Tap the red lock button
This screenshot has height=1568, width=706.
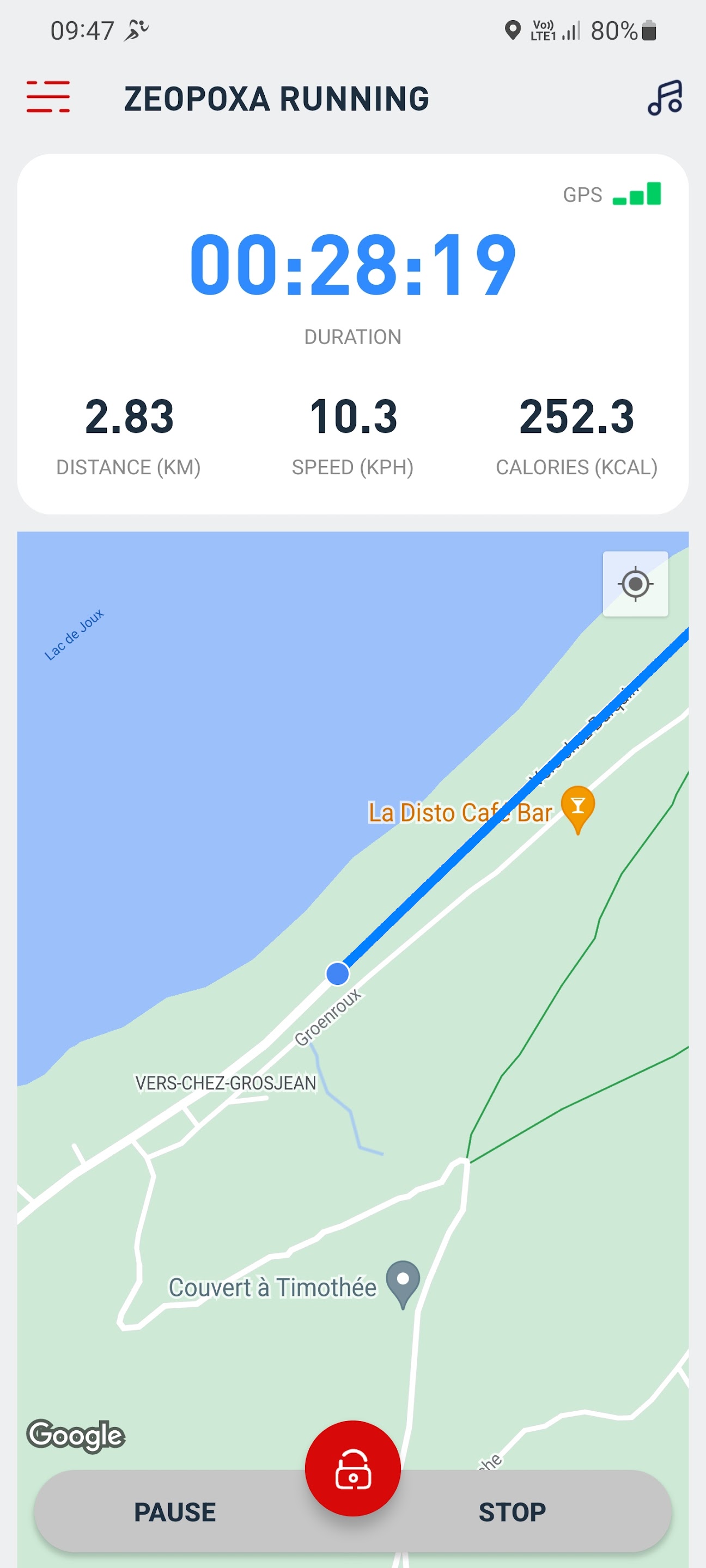[352, 1468]
